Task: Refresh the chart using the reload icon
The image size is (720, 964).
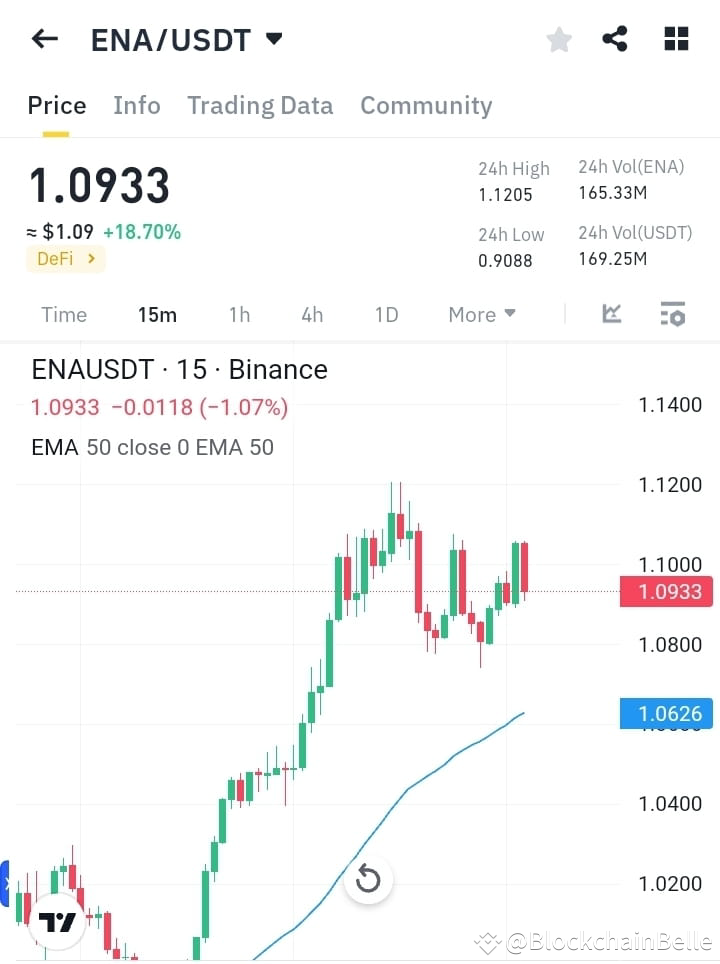Action: pyautogui.click(x=369, y=880)
